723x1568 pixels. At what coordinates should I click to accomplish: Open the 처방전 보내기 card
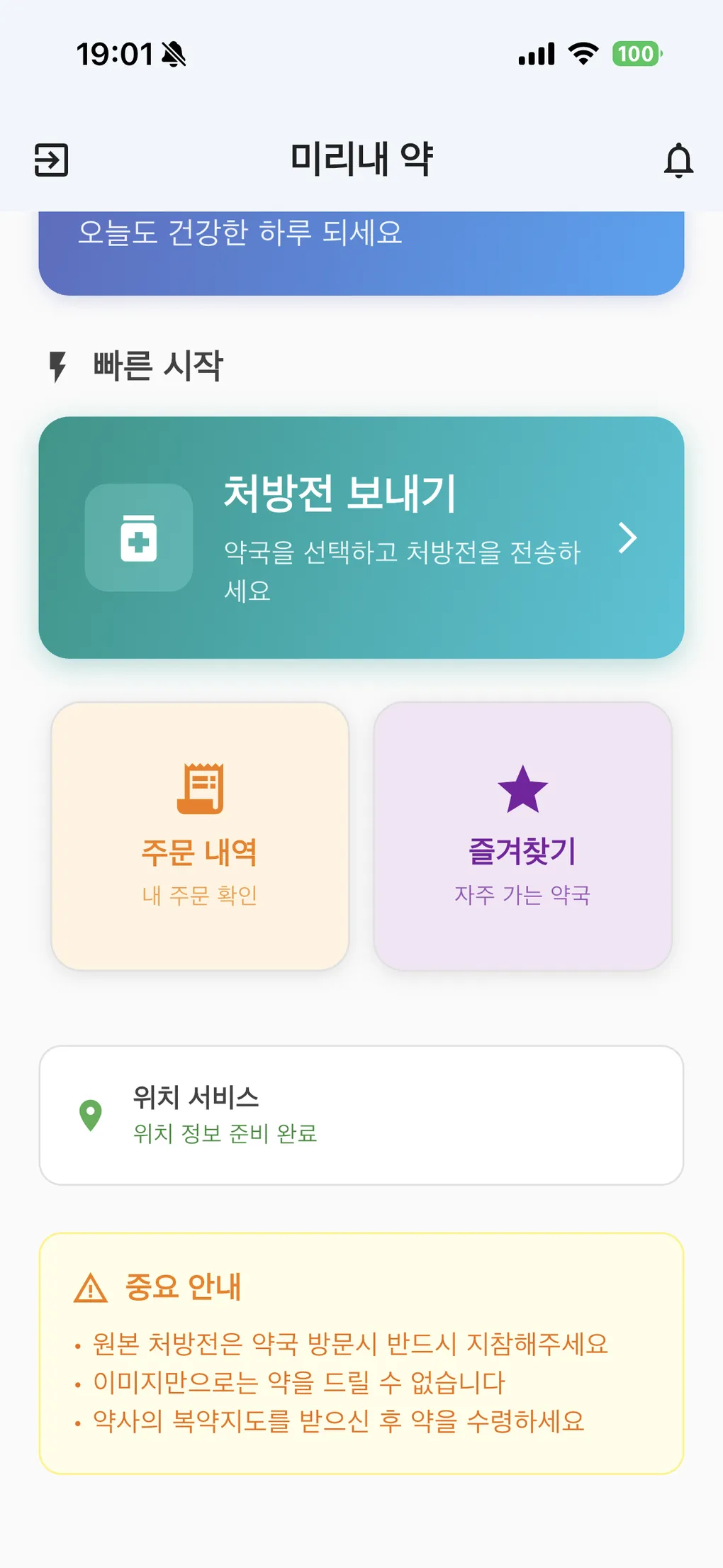pyautogui.click(x=361, y=538)
